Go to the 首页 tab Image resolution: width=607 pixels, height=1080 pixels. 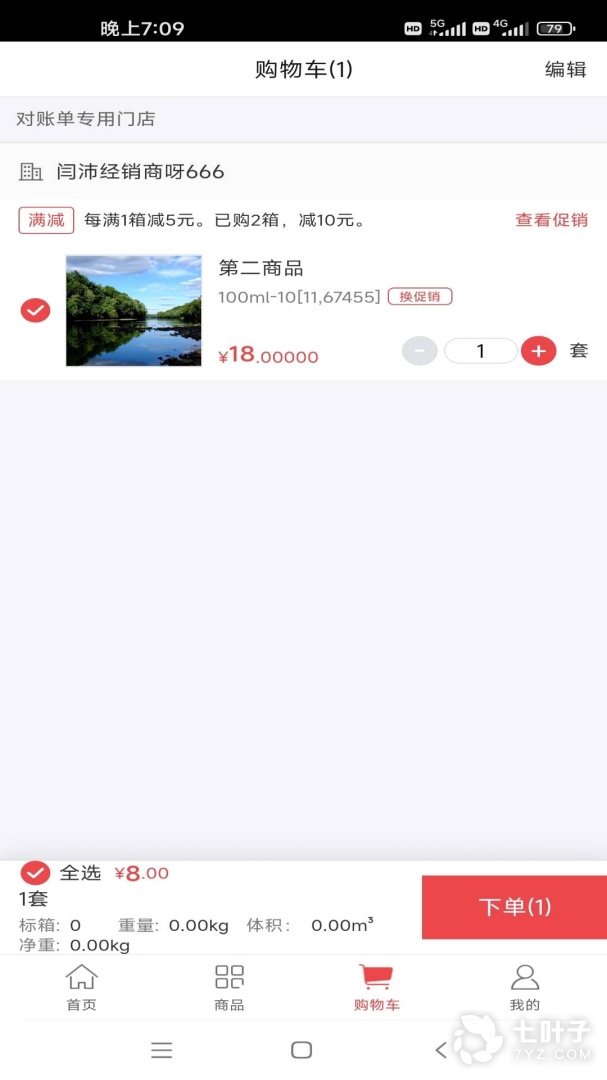tap(81, 988)
